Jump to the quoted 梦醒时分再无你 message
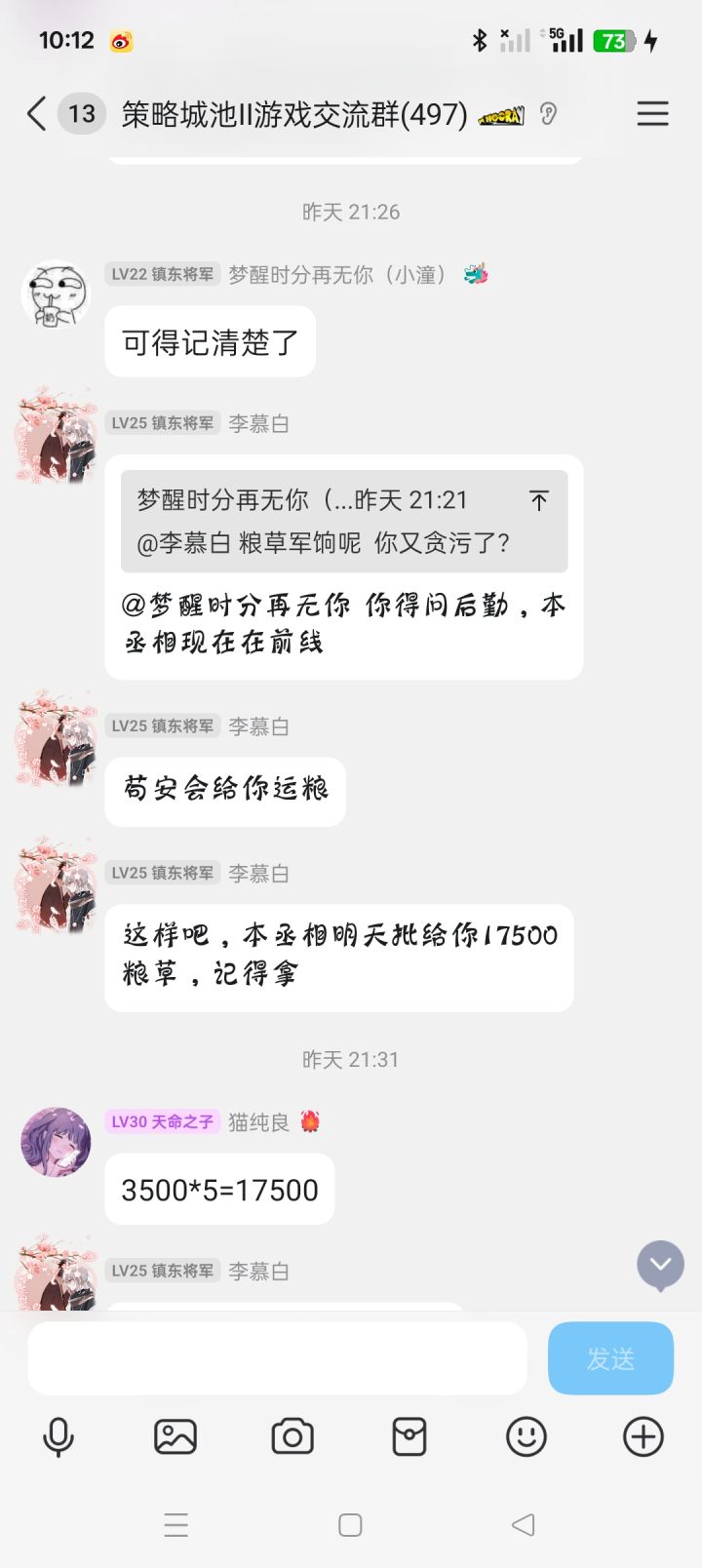702x1568 pixels. [x=538, y=500]
